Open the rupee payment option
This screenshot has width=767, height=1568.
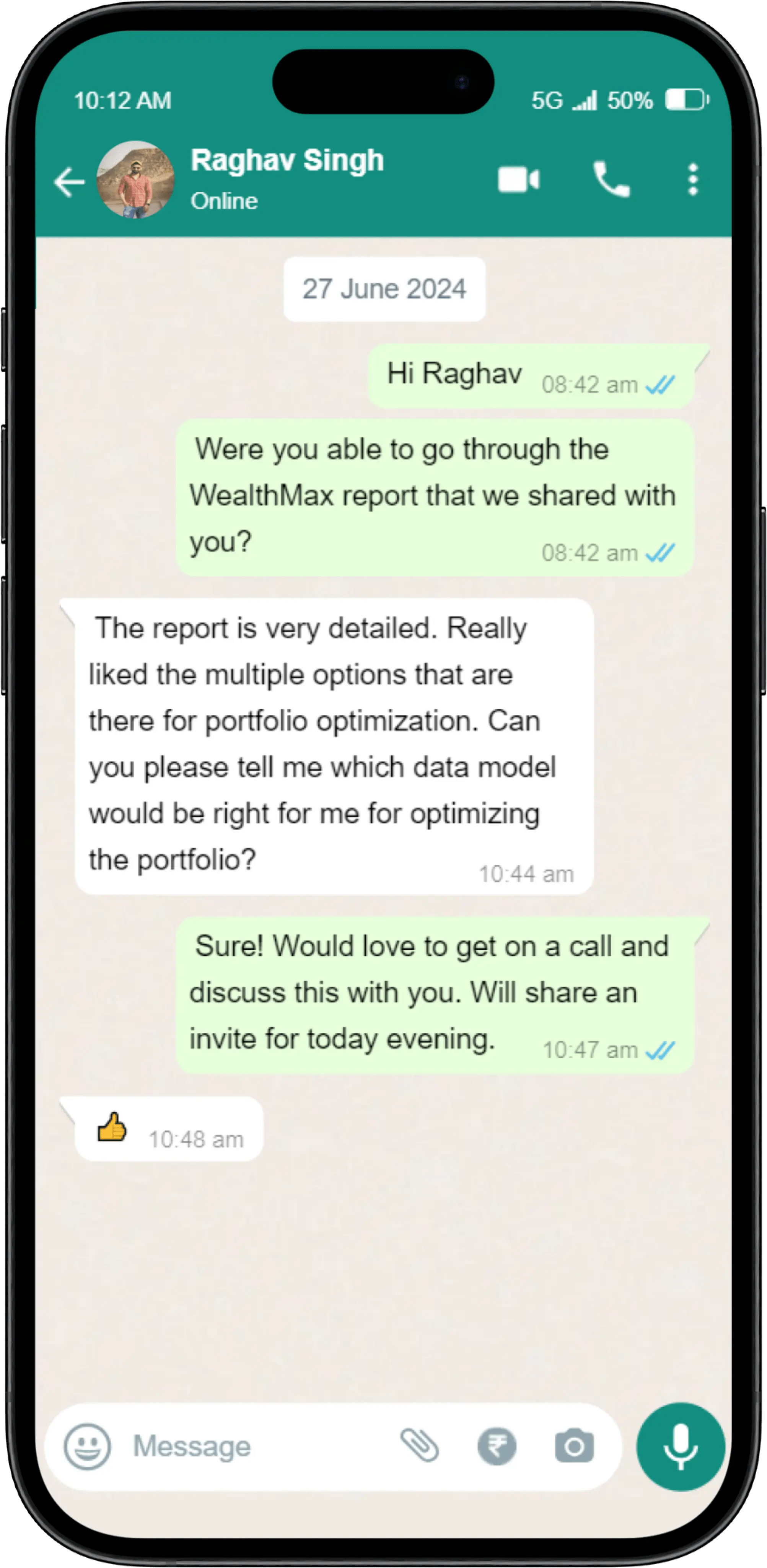(497, 1446)
